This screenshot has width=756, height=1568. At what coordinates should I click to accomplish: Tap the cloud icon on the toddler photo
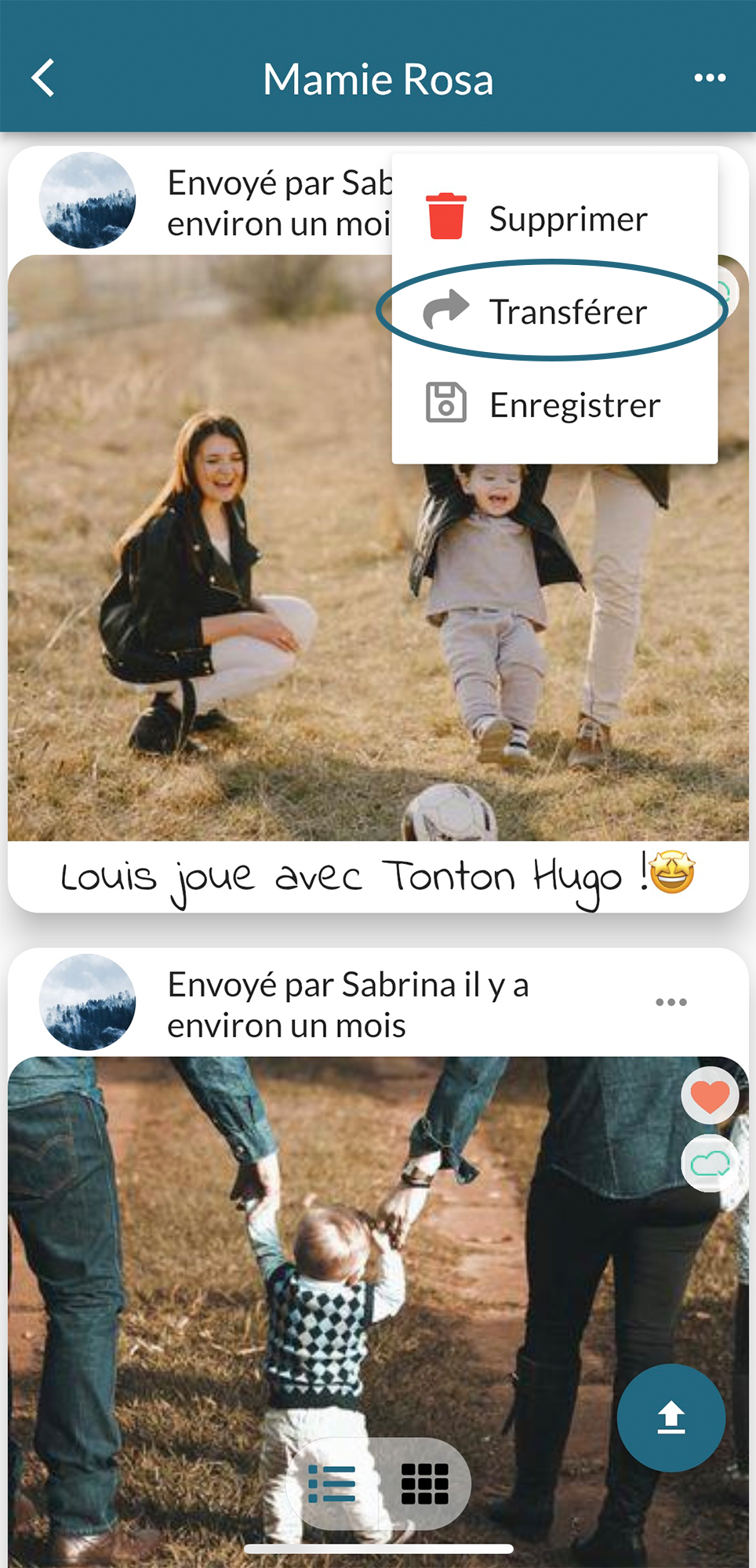710,1163
